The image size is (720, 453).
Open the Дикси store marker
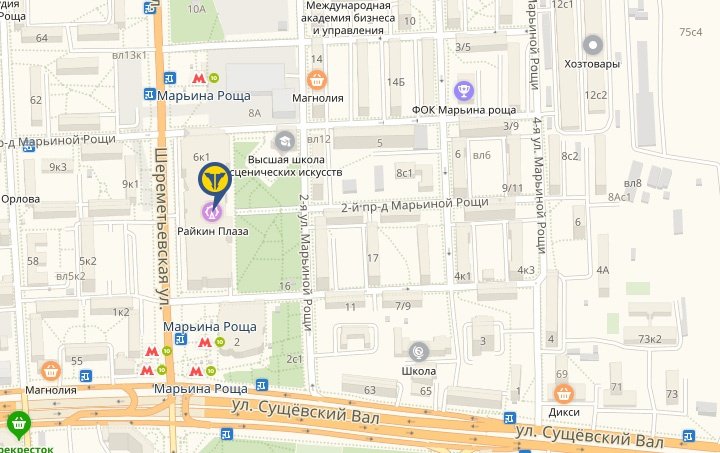(x=563, y=393)
